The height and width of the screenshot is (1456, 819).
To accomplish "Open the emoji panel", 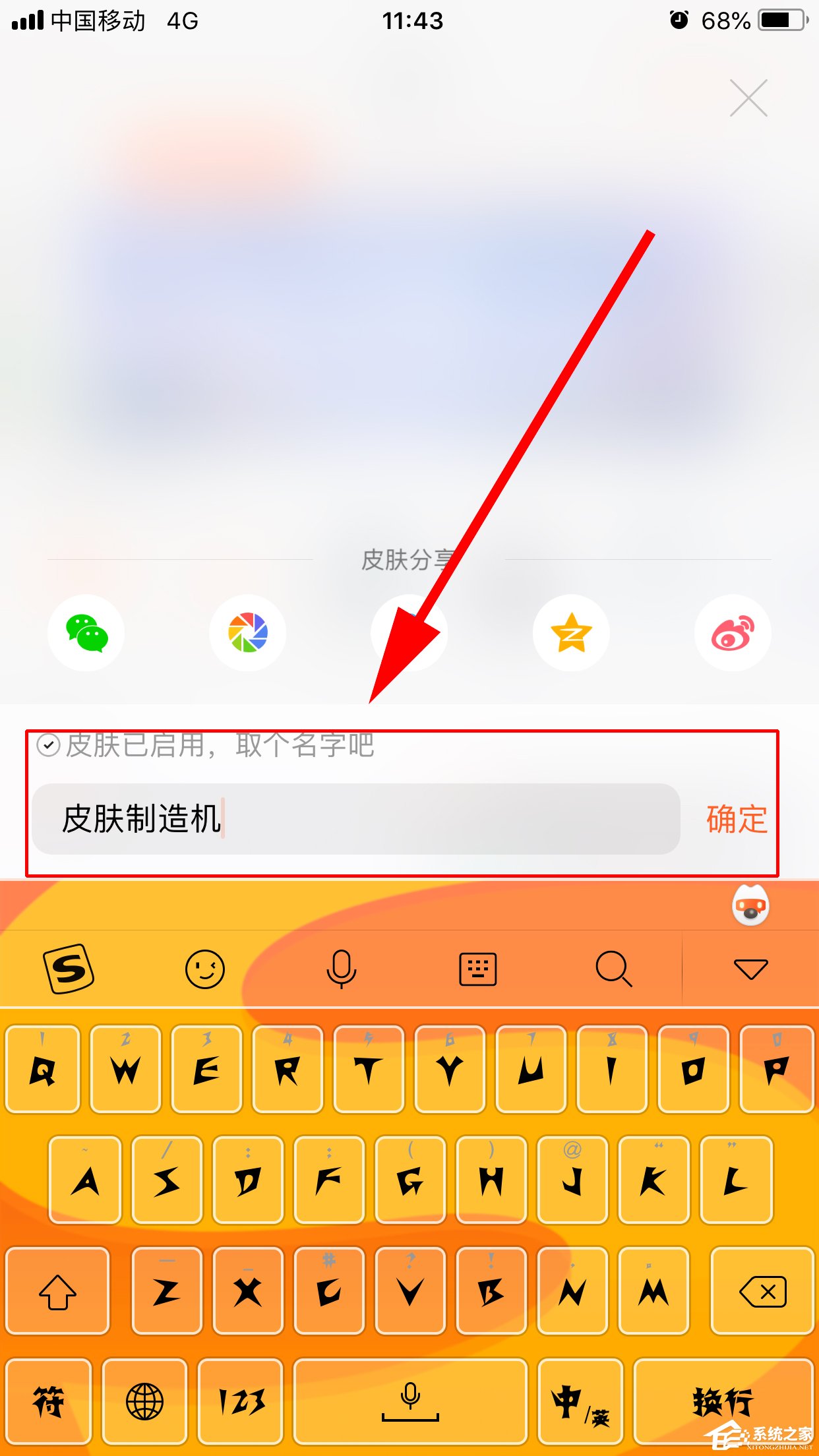I will [x=205, y=969].
